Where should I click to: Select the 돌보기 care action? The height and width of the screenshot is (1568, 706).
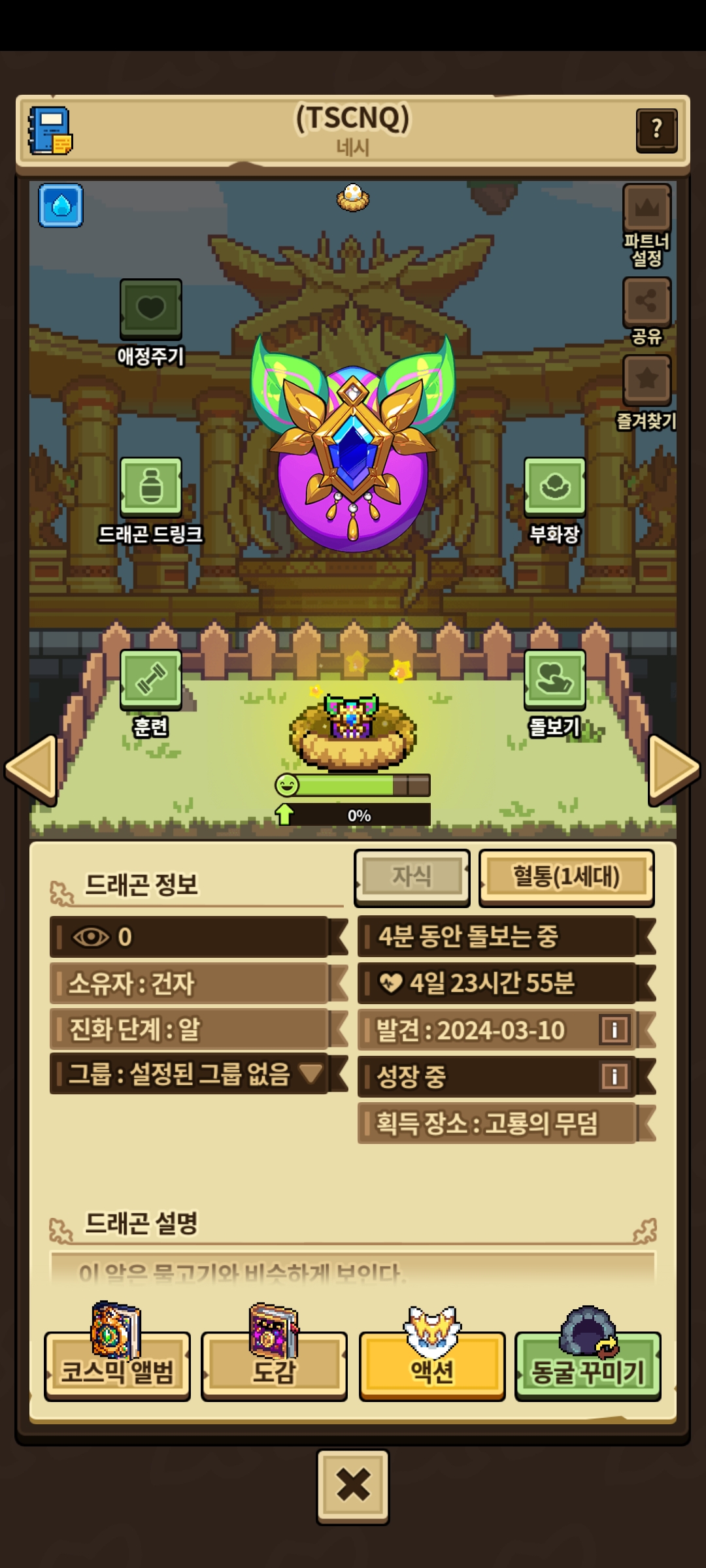pyautogui.click(x=554, y=679)
